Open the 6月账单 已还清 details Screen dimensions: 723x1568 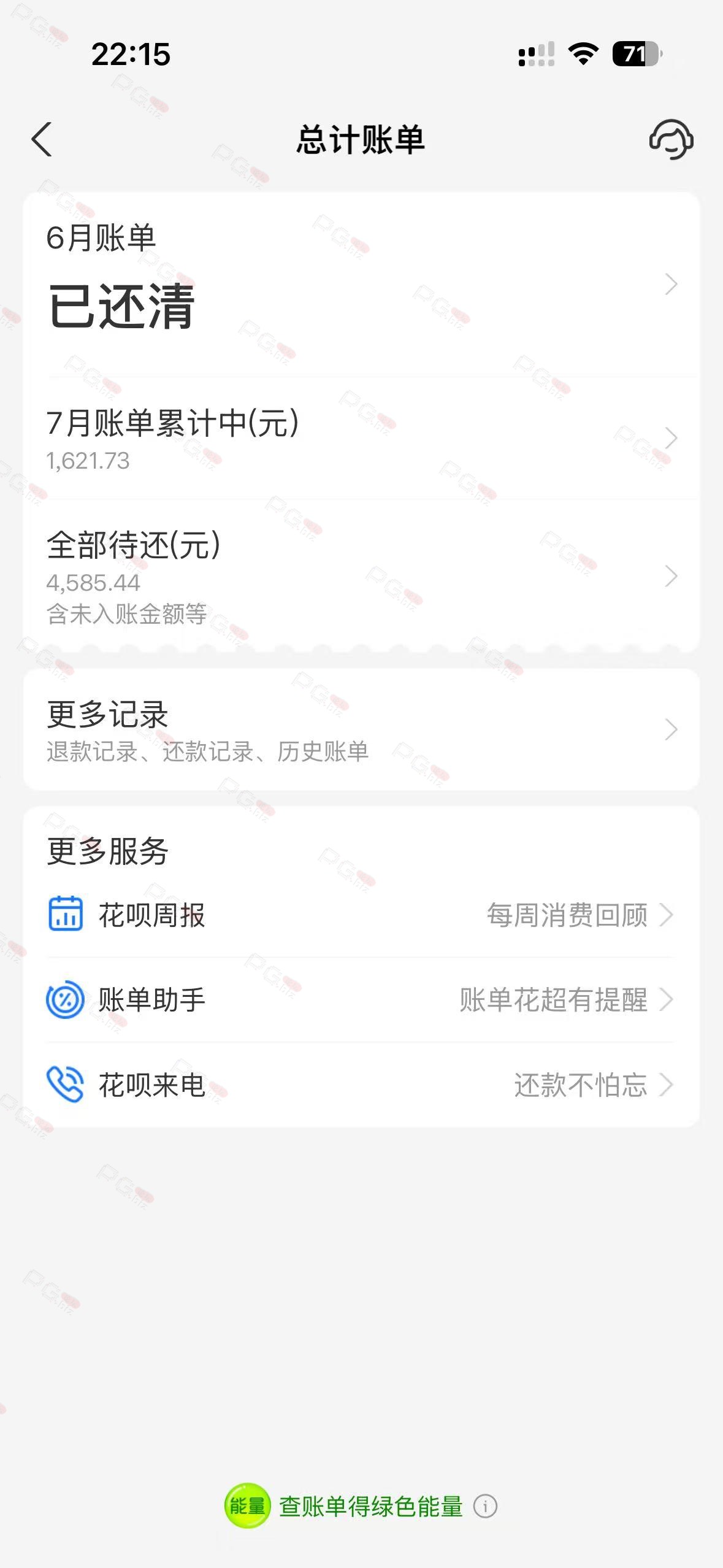pos(361,285)
